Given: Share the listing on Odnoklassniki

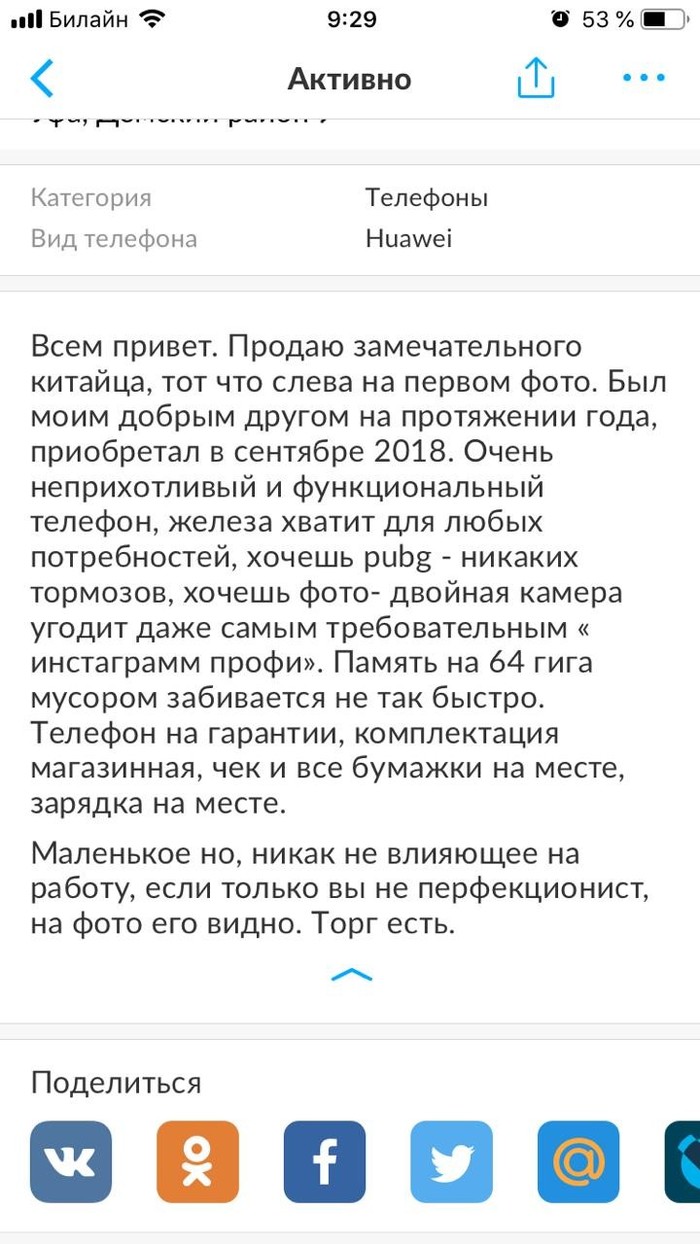Looking at the screenshot, I should coord(198,1161).
